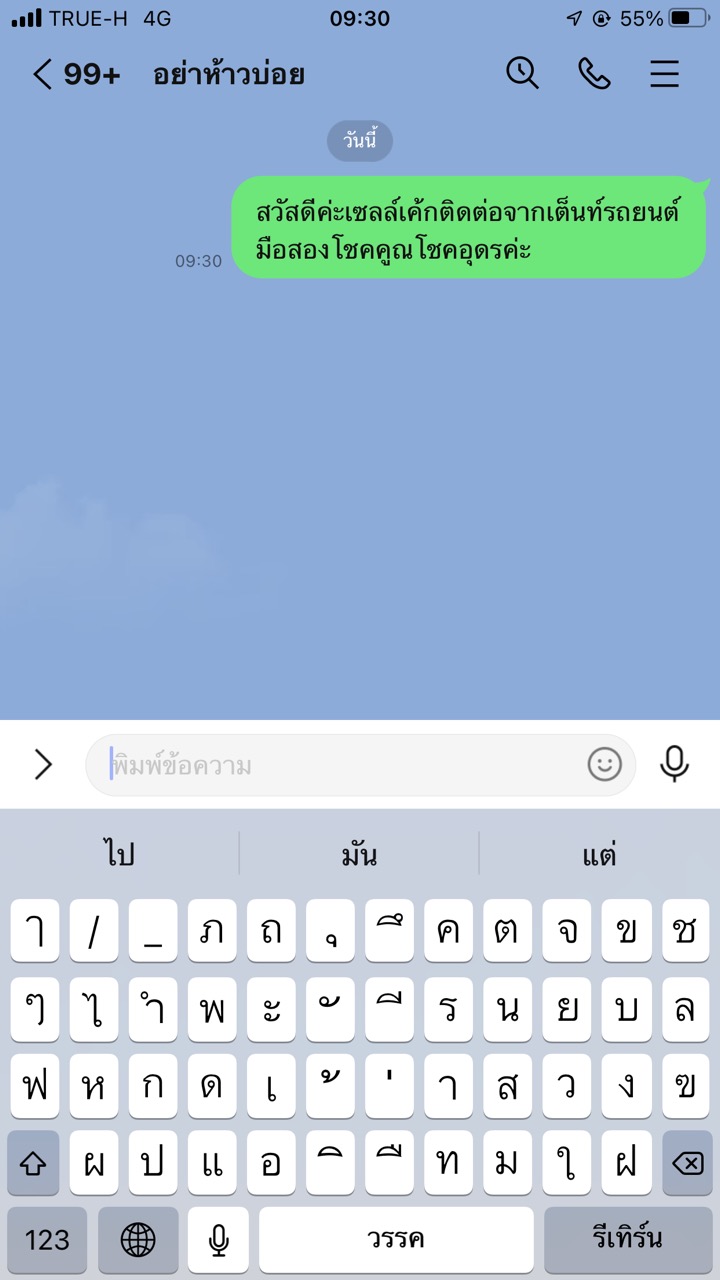Image resolution: width=720 pixels, height=1280 pixels.
Task: Switch keyboard to numbers with 123
Action: pos(47,1240)
